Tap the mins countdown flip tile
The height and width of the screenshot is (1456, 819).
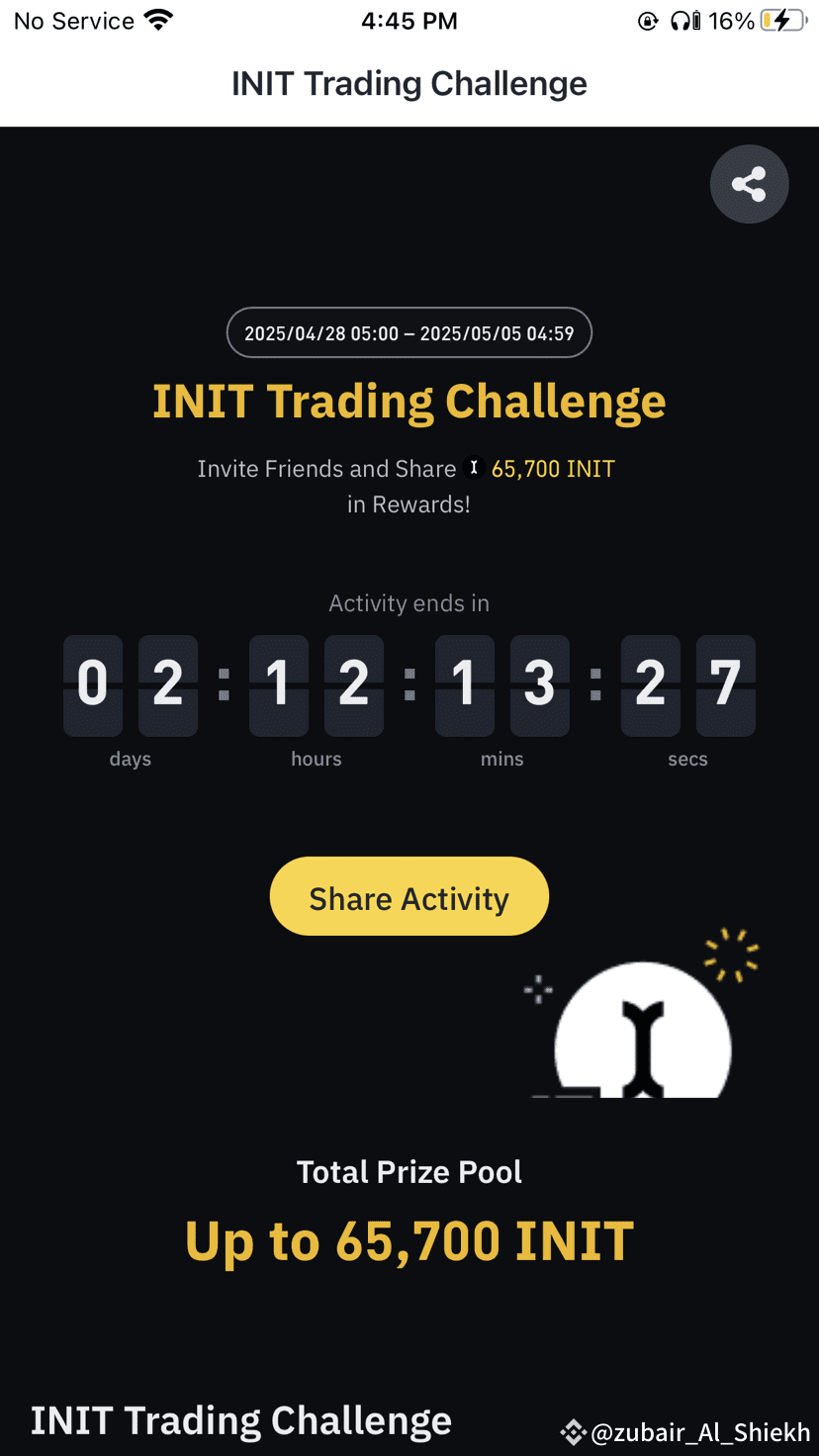pos(501,685)
